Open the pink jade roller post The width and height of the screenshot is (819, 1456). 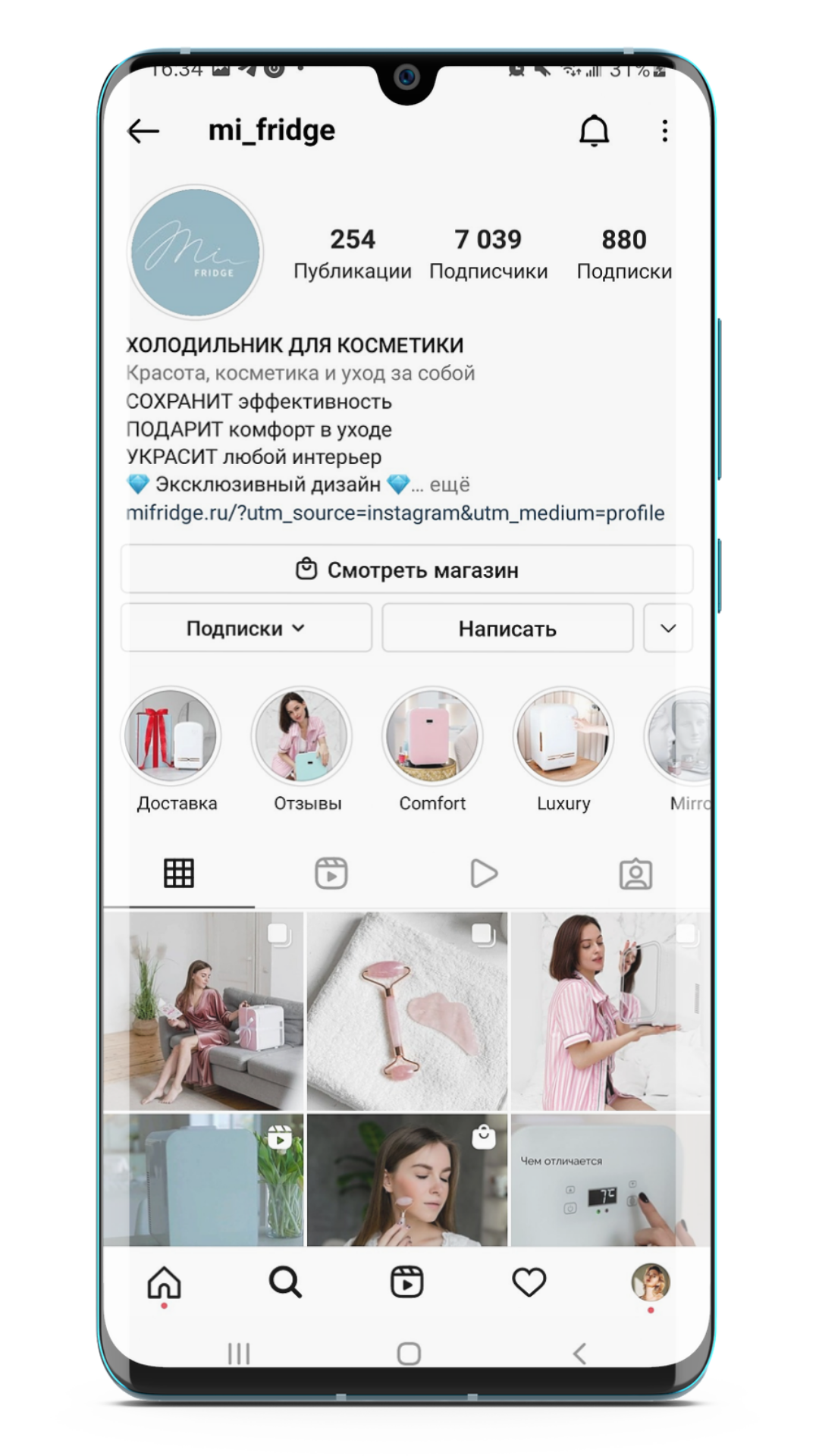coord(407,1011)
